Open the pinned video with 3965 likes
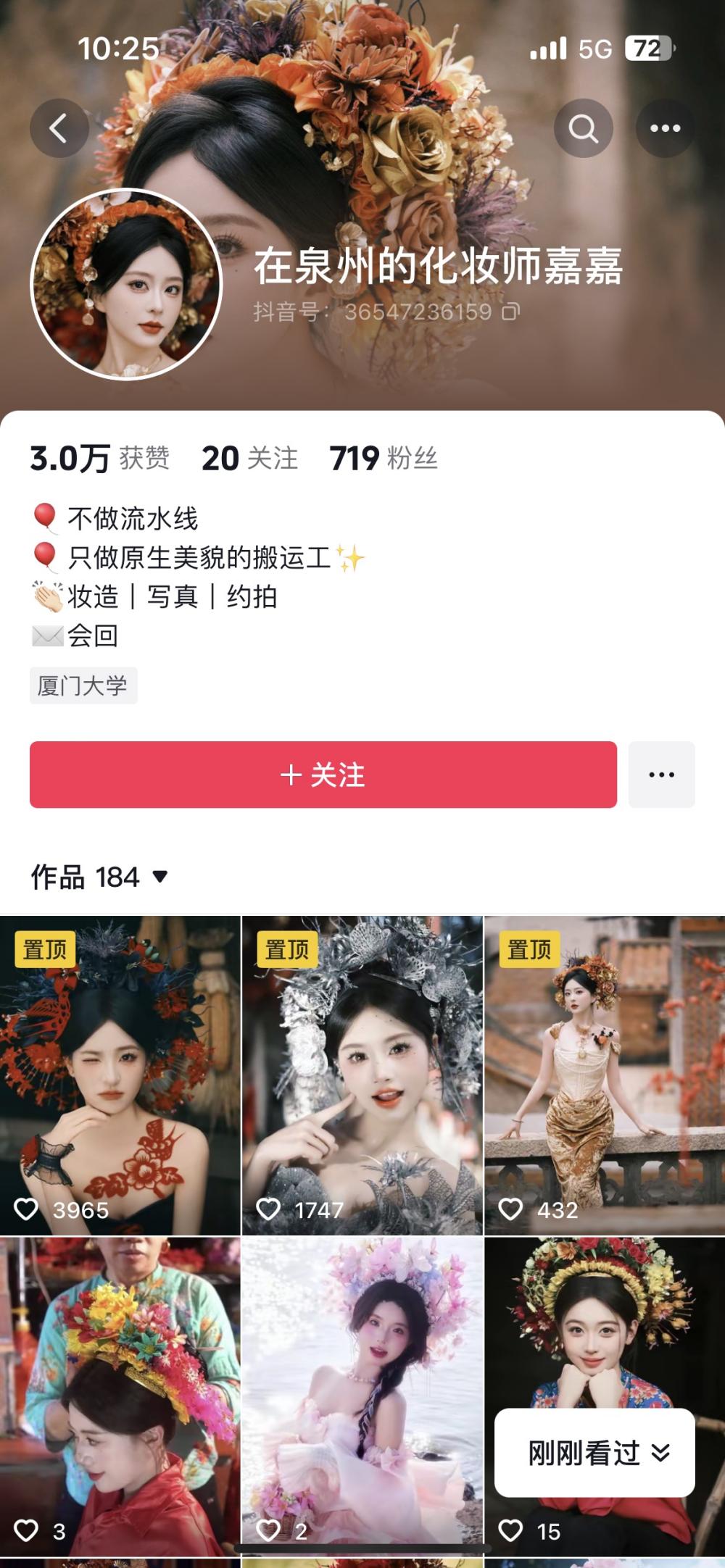 (x=120, y=1076)
